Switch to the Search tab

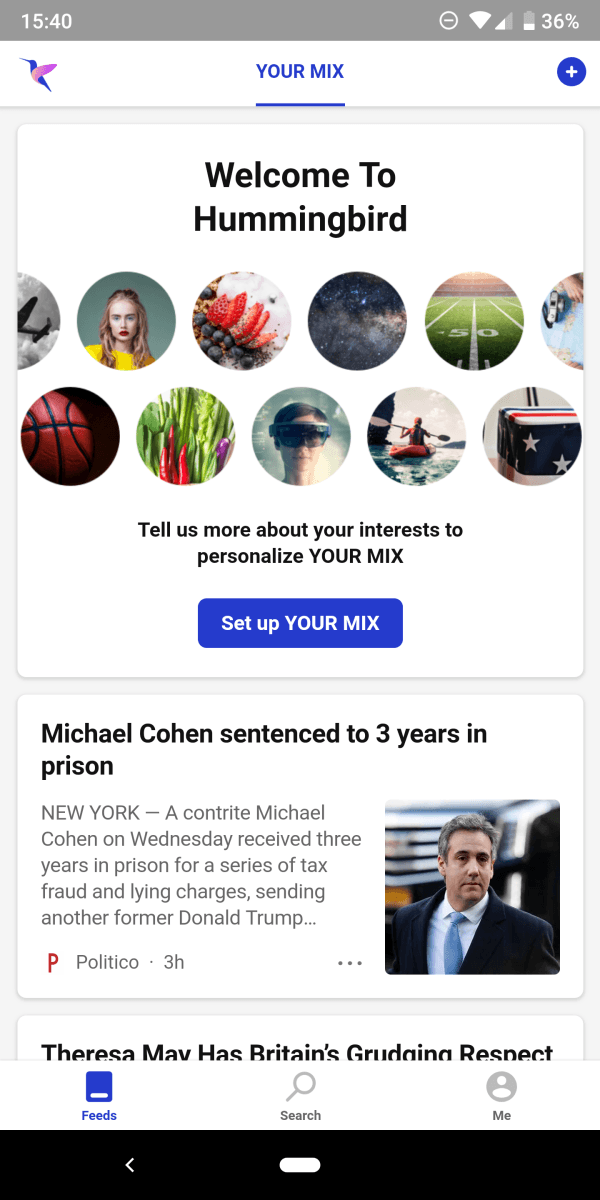[x=300, y=1096]
